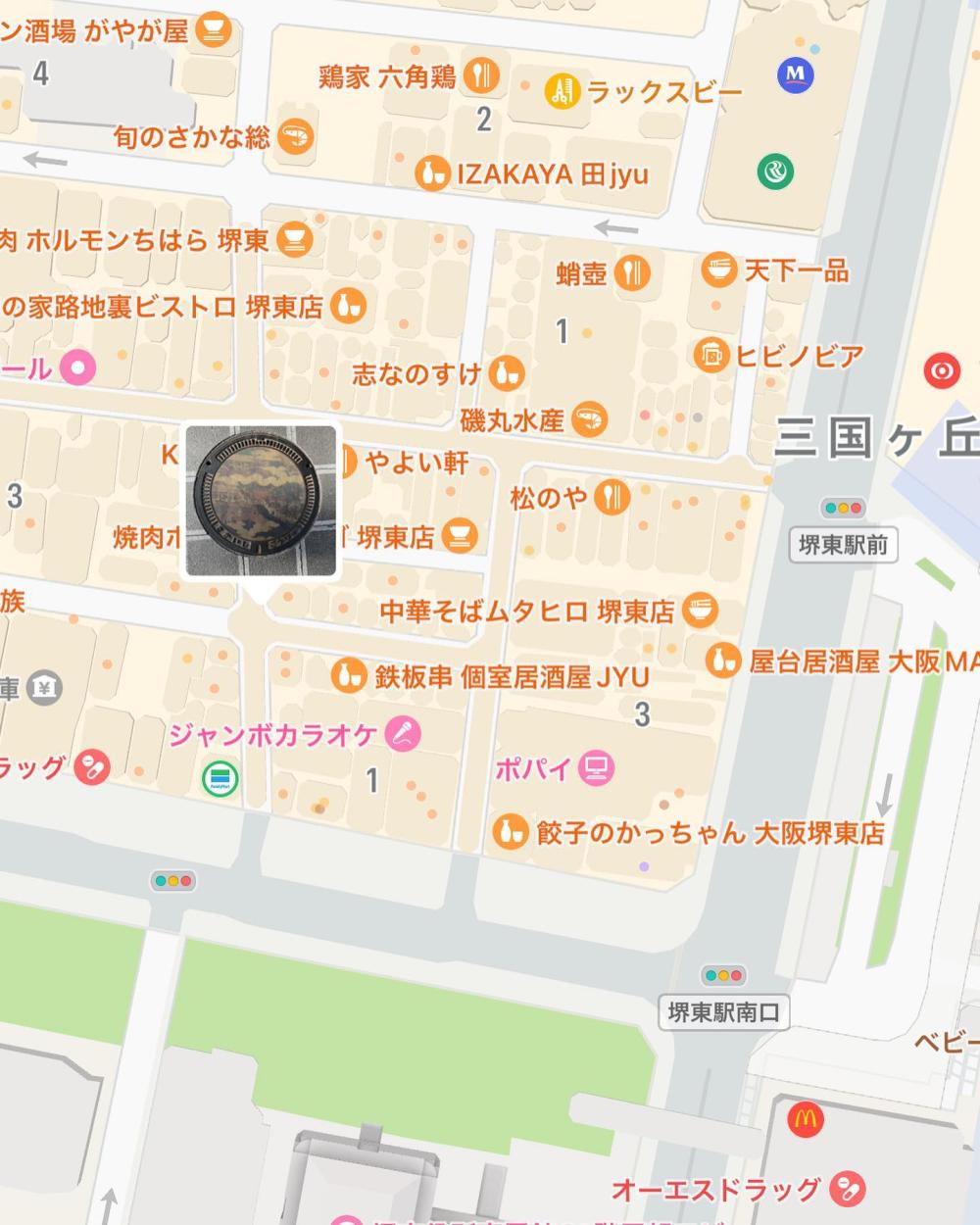Image resolution: width=980 pixels, height=1225 pixels.
Task: Open the 蛸壺 restaurant marker
Action: (x=633, y=272)
